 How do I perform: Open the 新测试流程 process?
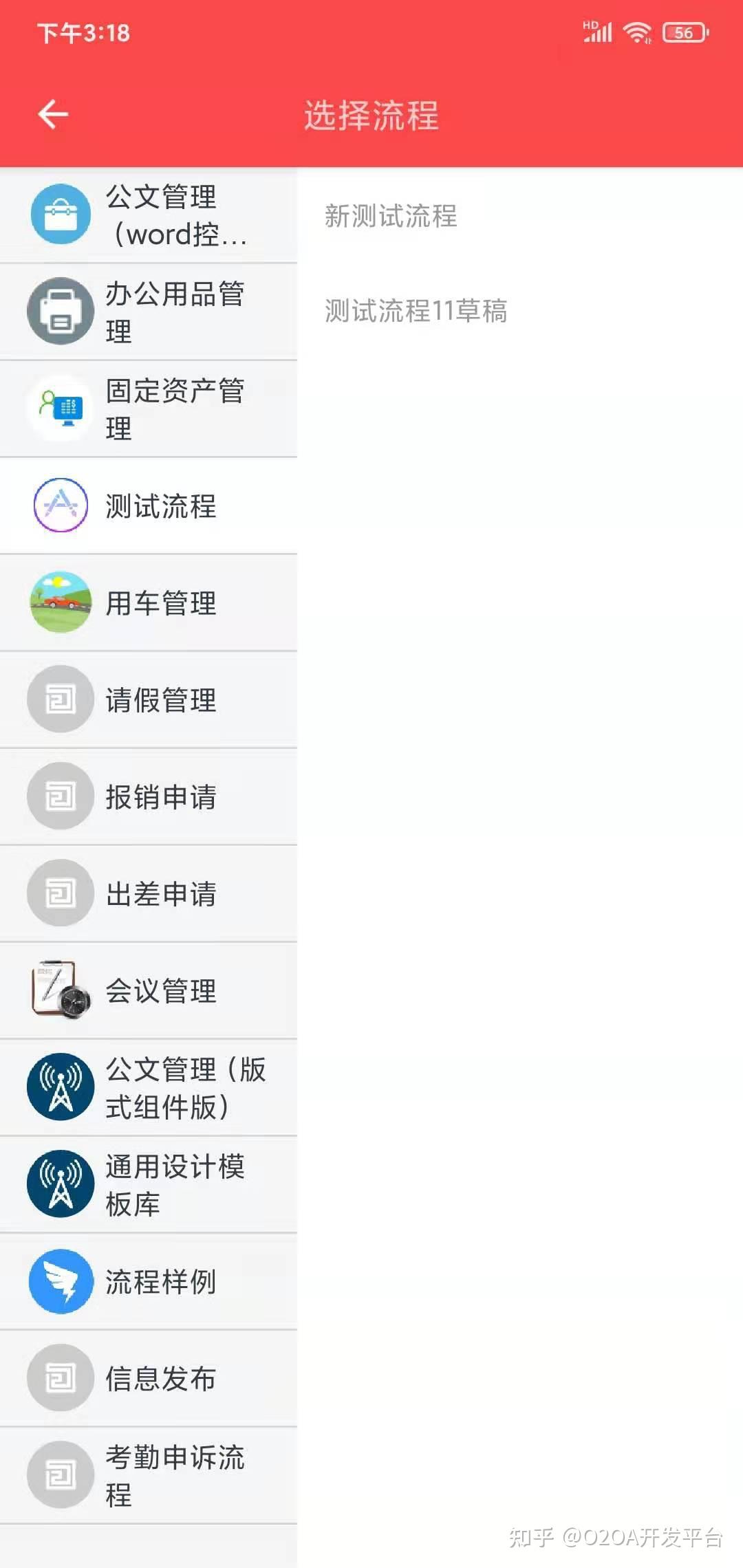[x=391, y=216]
